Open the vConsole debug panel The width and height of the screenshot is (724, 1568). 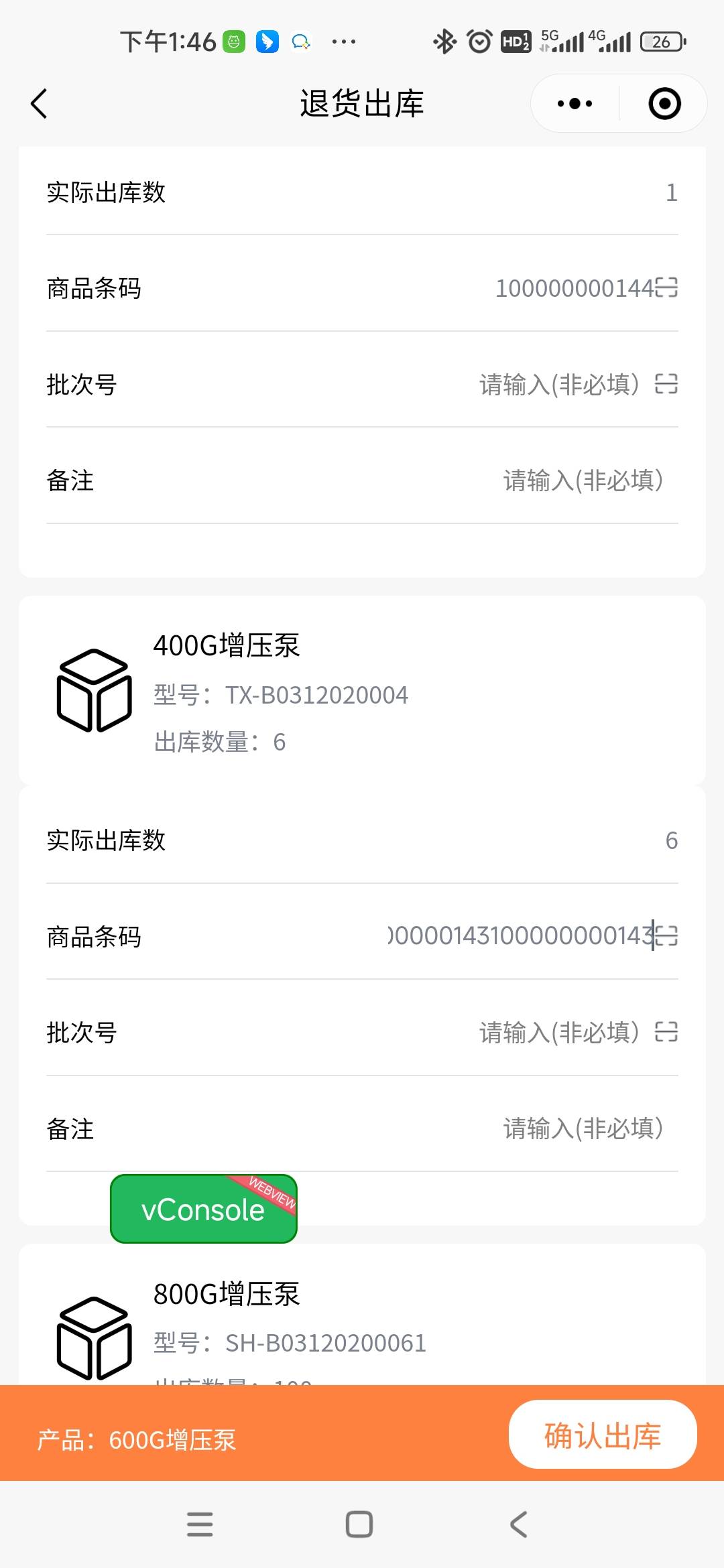point(203,1209)
